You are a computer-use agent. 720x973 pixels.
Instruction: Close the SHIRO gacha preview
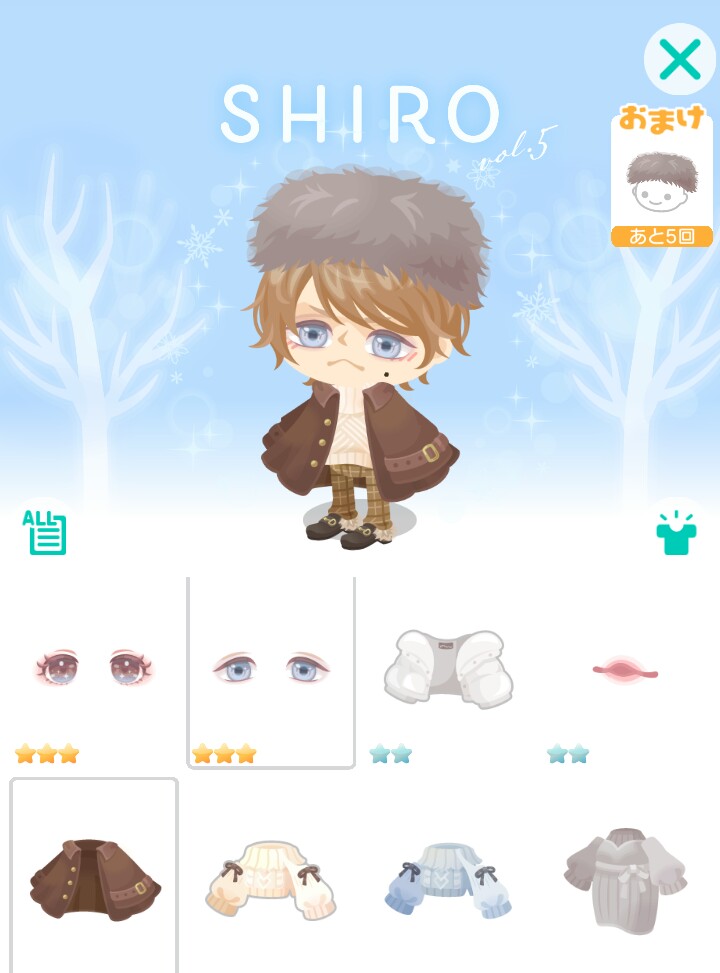(x=680, y=60)
